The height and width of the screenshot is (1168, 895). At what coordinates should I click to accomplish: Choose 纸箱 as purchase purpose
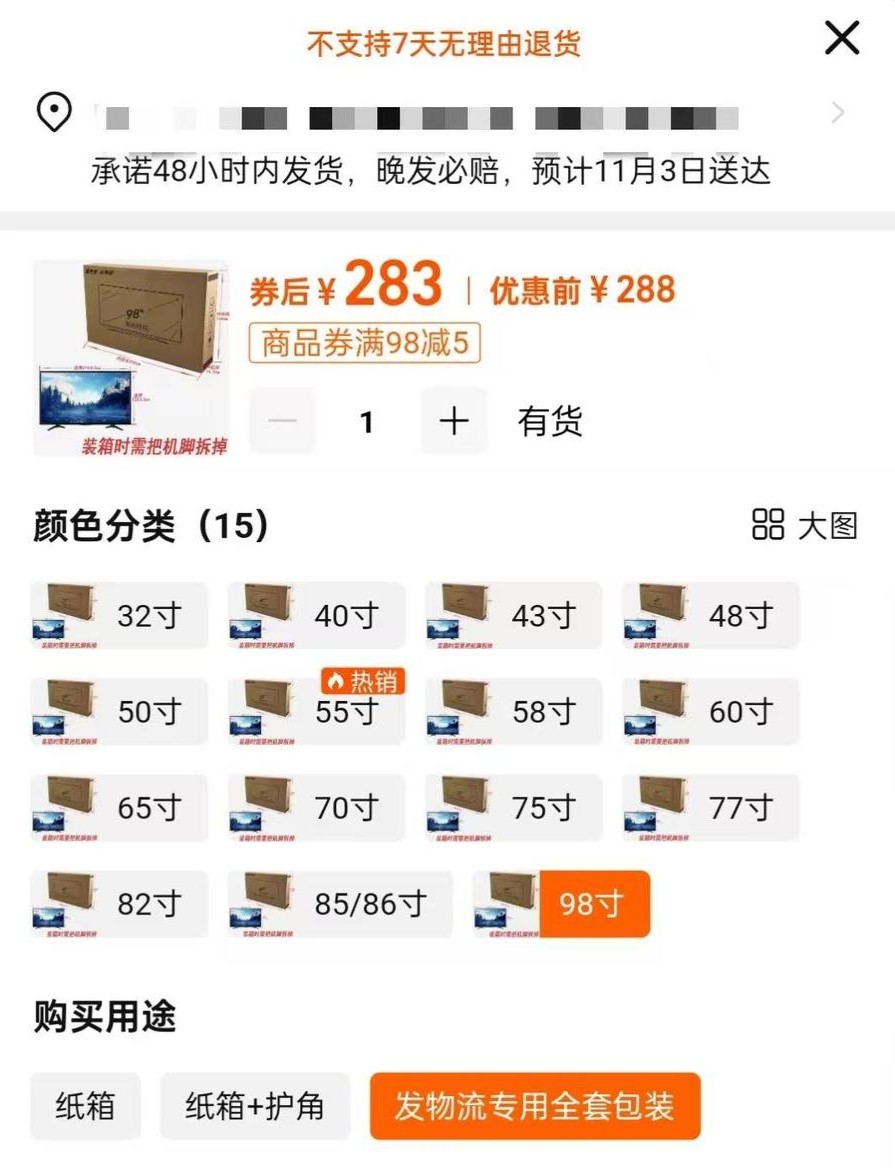click(x=85, y=1106)
